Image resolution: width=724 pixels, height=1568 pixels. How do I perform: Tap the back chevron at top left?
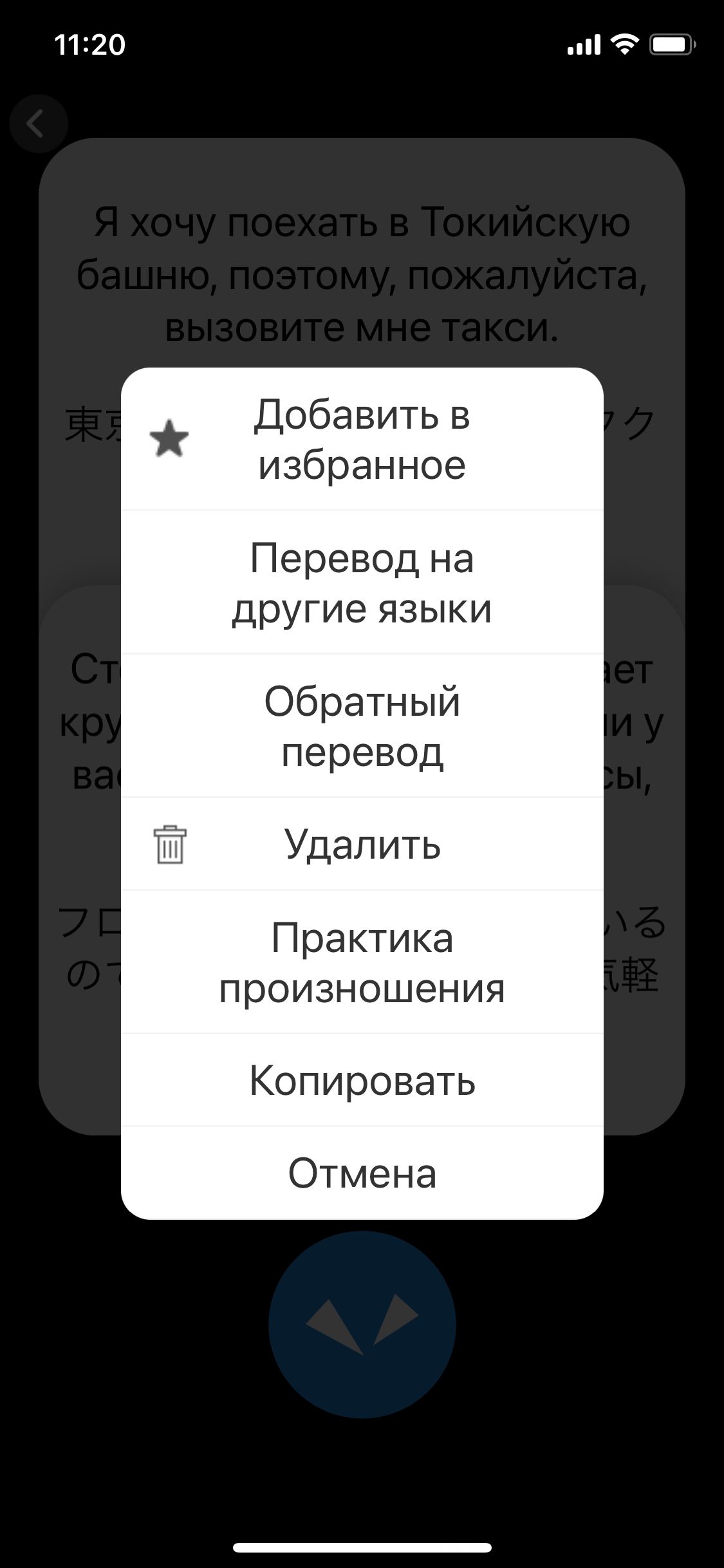pyautogui.click(x=37, y=122)
